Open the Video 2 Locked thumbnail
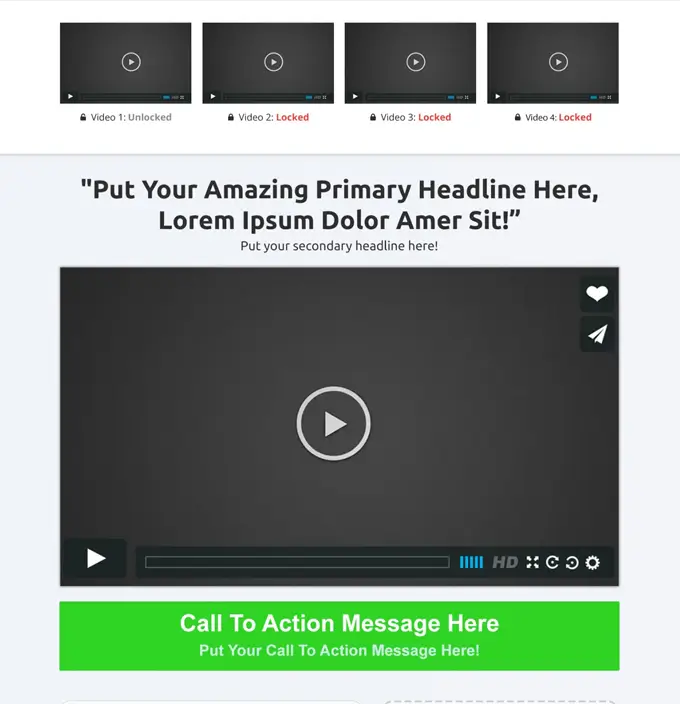The height and width of the screenshot is (704, 680). click(x=268, y=62)
